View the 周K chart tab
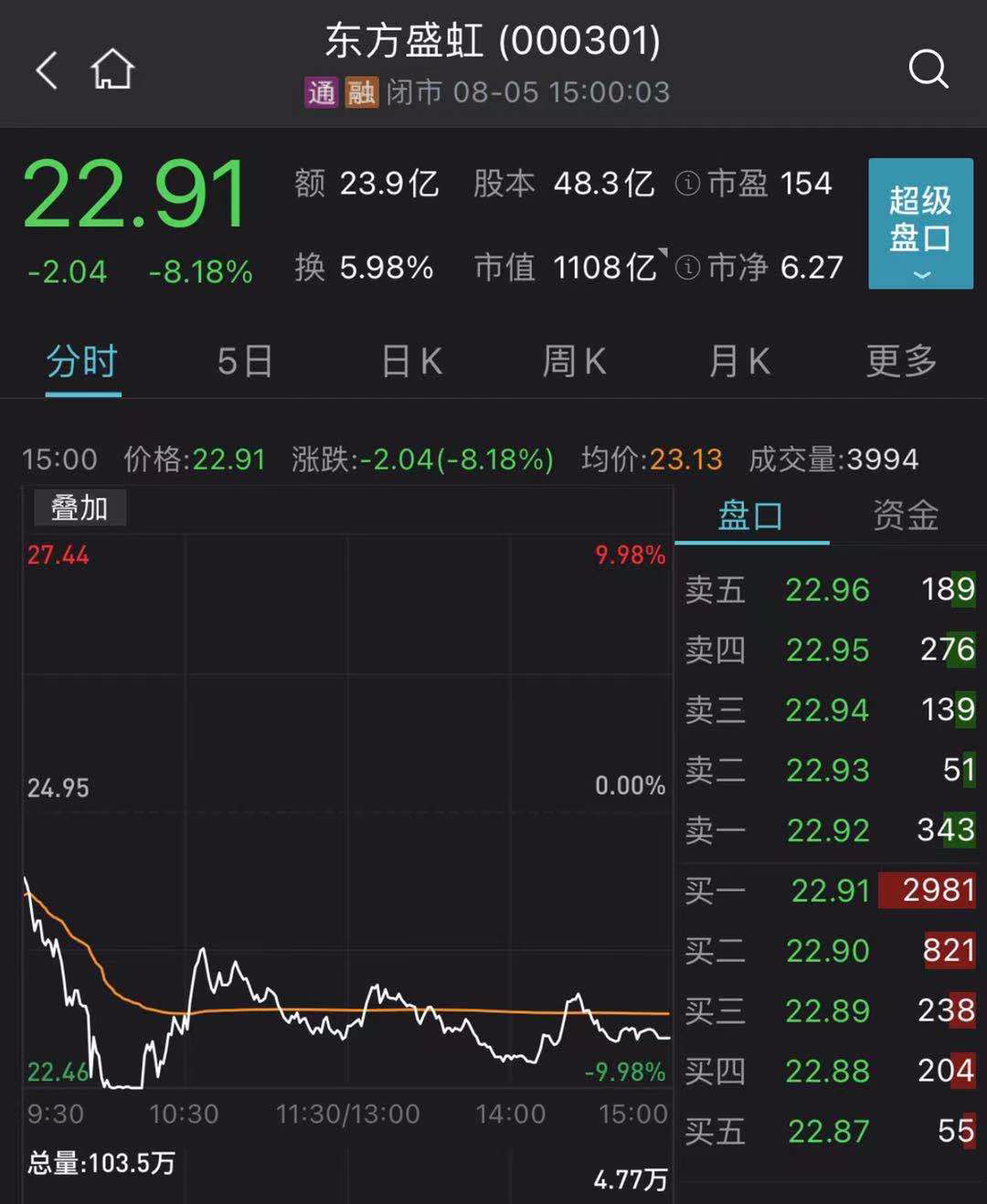987x1204 pixels. tap(574, 362)
